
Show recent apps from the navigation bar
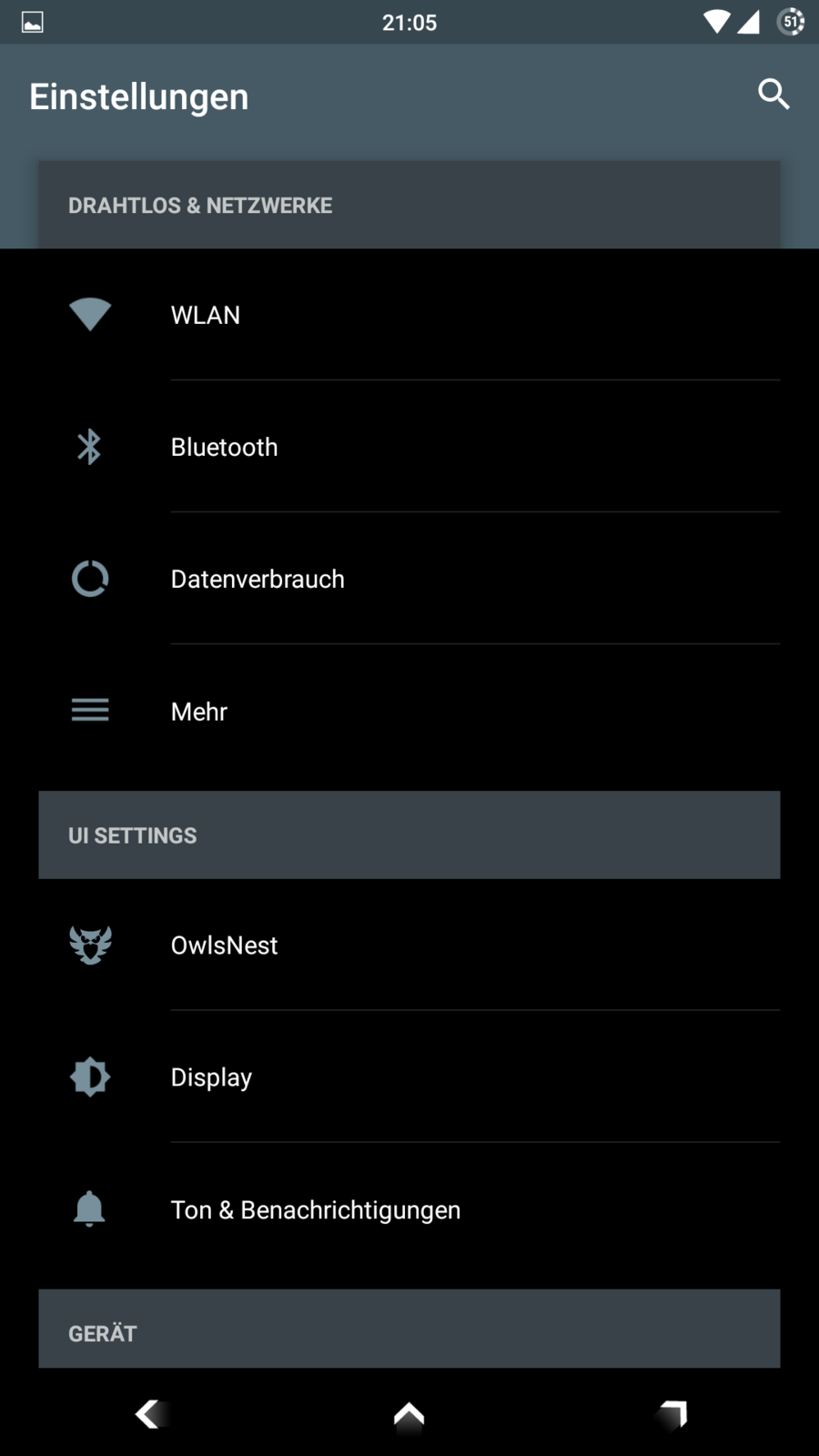pos(672,1413)
